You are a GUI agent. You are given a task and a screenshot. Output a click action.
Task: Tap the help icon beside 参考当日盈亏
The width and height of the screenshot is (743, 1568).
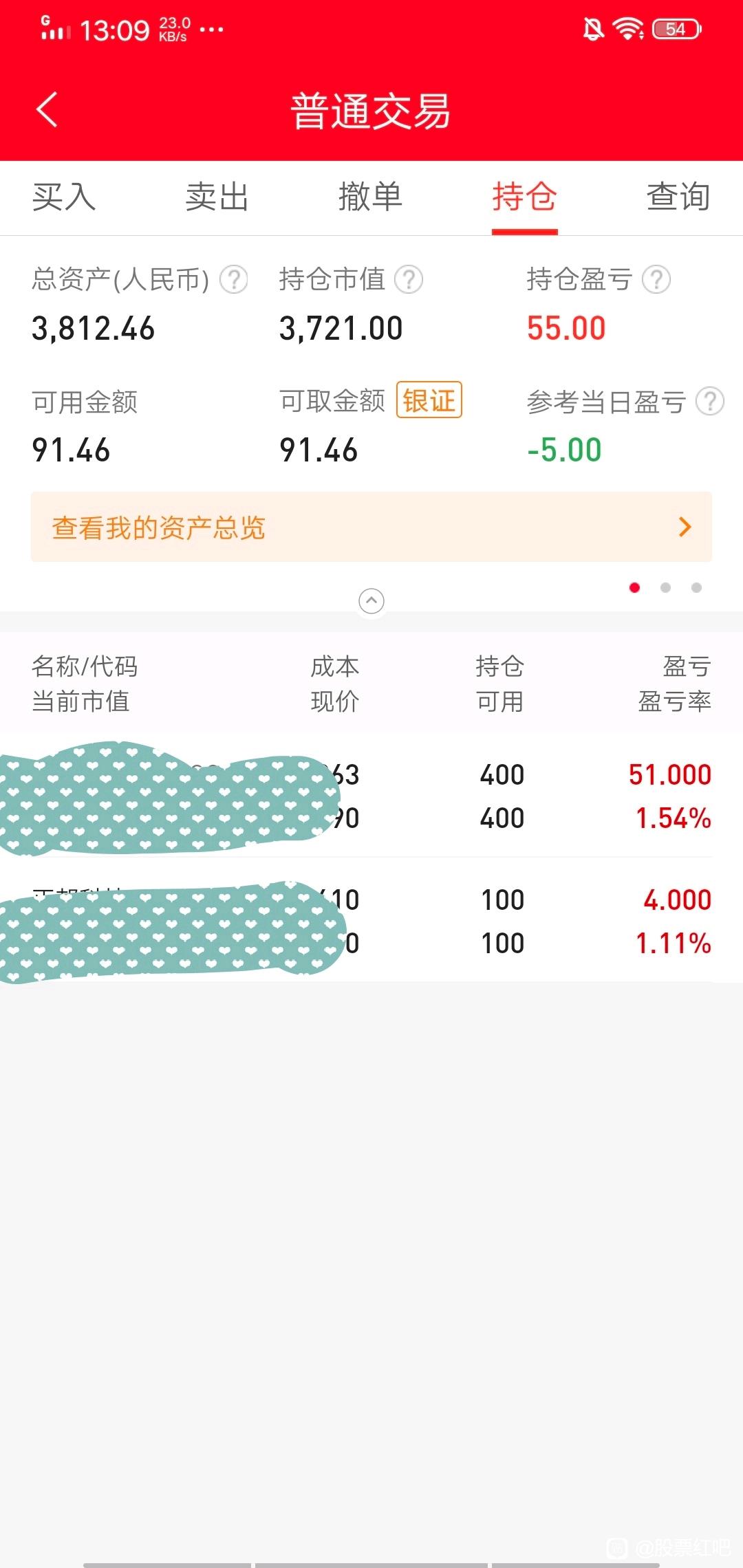pyautogui.click(x=710, y=402)
